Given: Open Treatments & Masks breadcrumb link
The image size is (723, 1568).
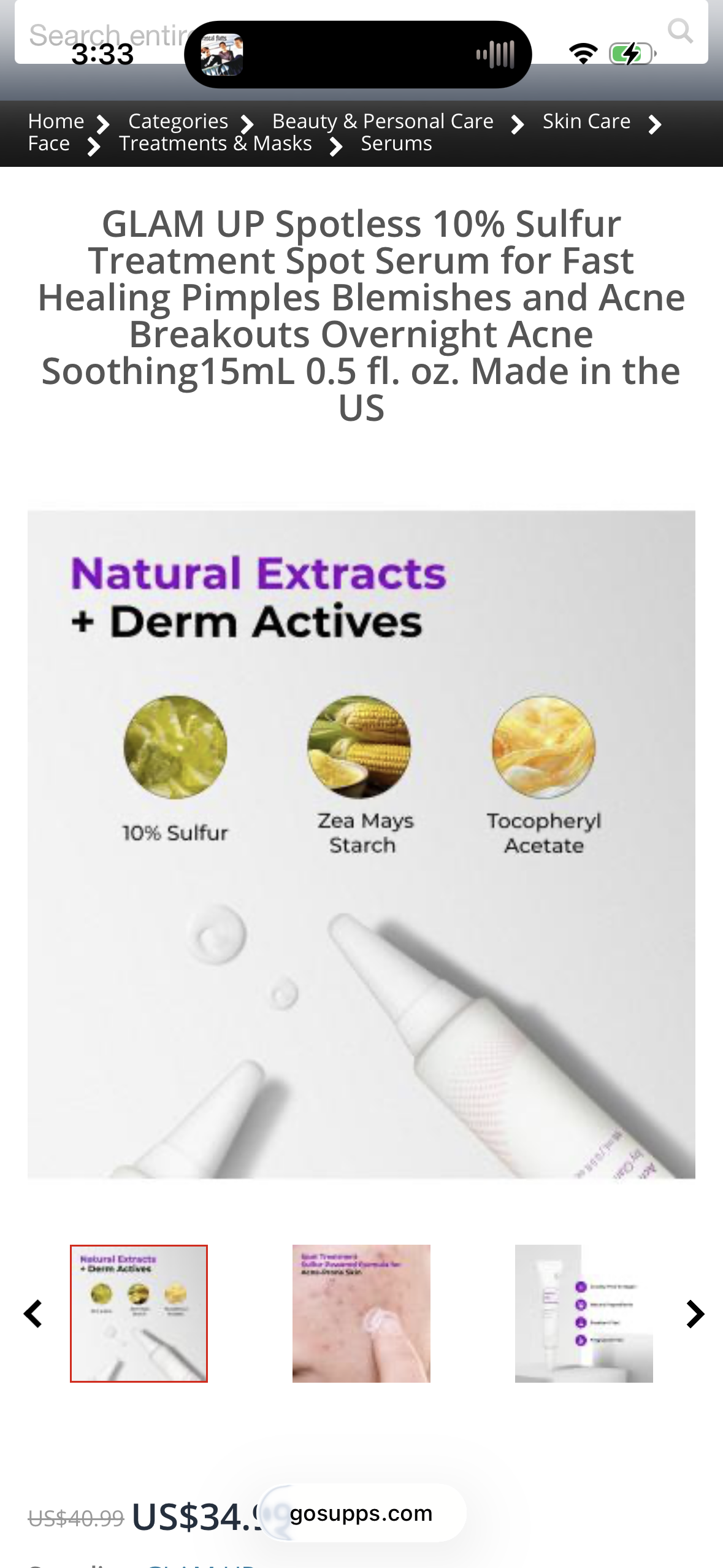Looking at the screenshot, I should (215, 144).
